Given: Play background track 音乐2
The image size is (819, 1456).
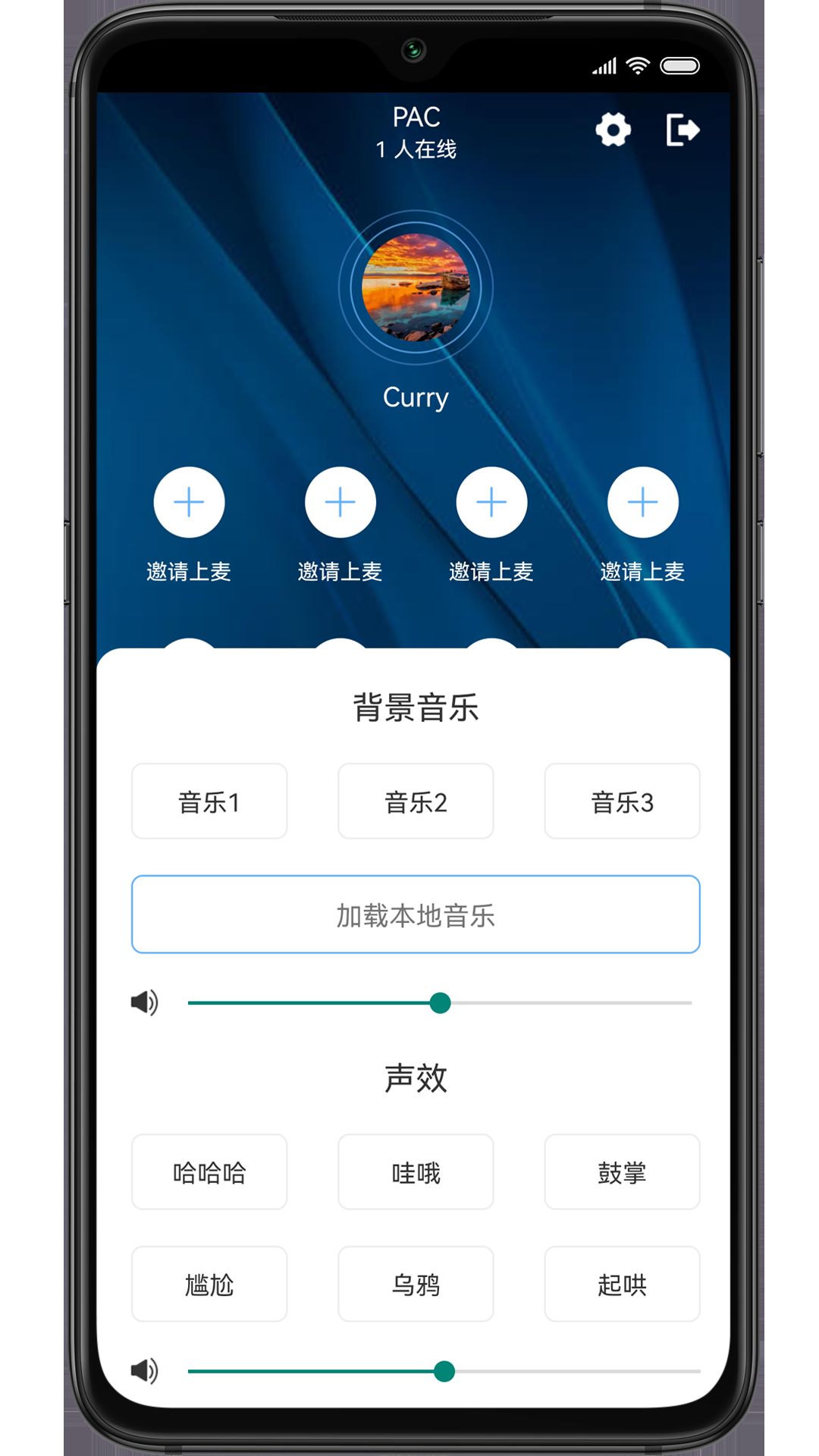Looking at the screenshot, I should coord(416,802).
